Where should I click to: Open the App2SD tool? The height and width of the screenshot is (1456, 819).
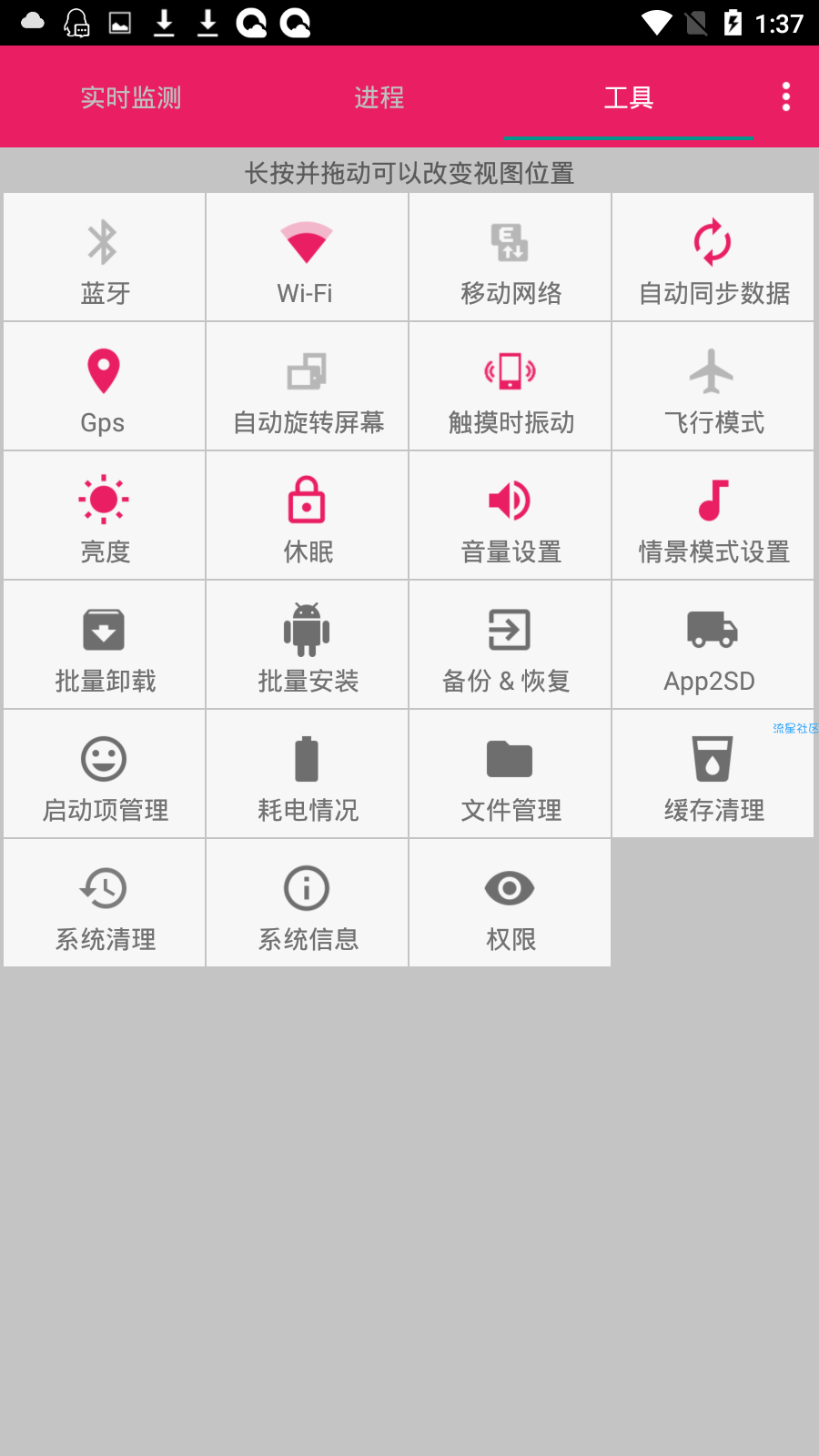(x=713, y=644)
